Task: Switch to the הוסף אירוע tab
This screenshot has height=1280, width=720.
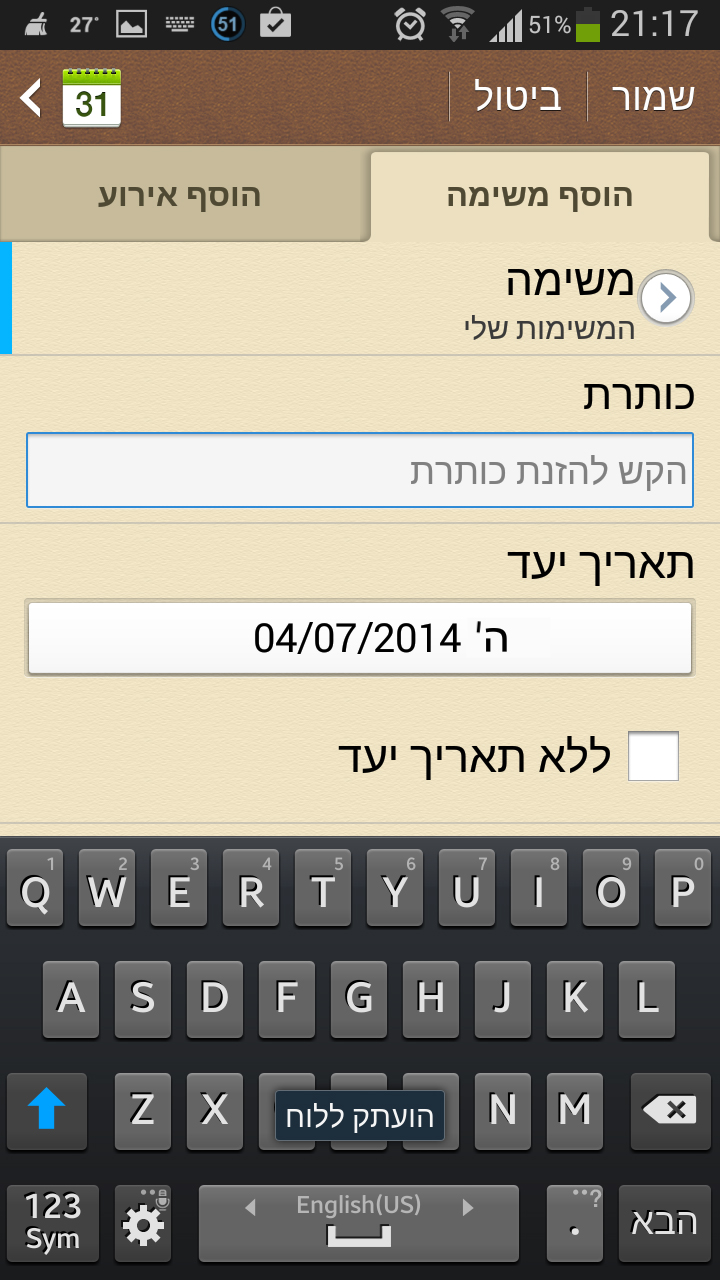Action: (180, 195)
